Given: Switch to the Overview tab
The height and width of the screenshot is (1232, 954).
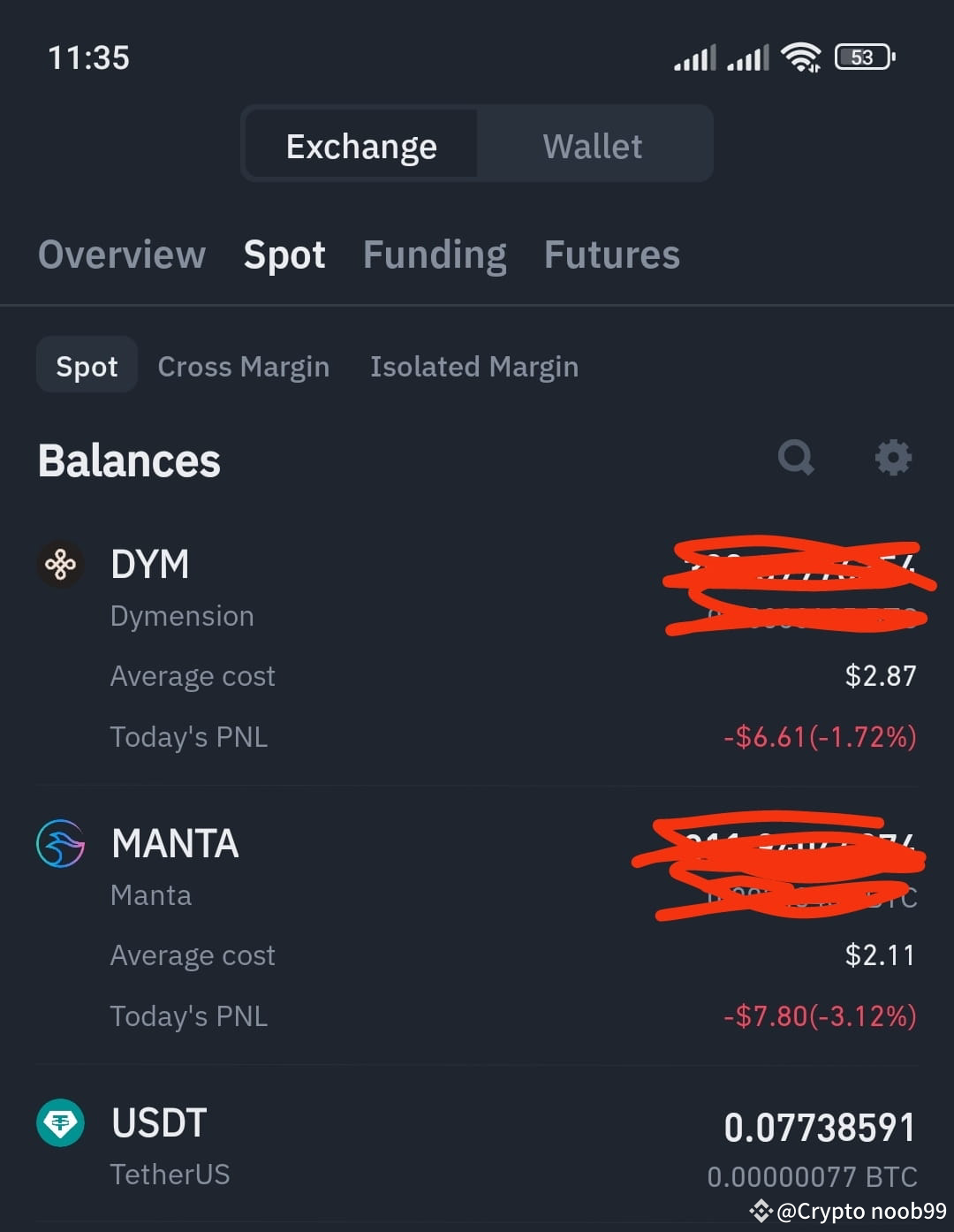Looking at the screenshot, I should [121, 255].
